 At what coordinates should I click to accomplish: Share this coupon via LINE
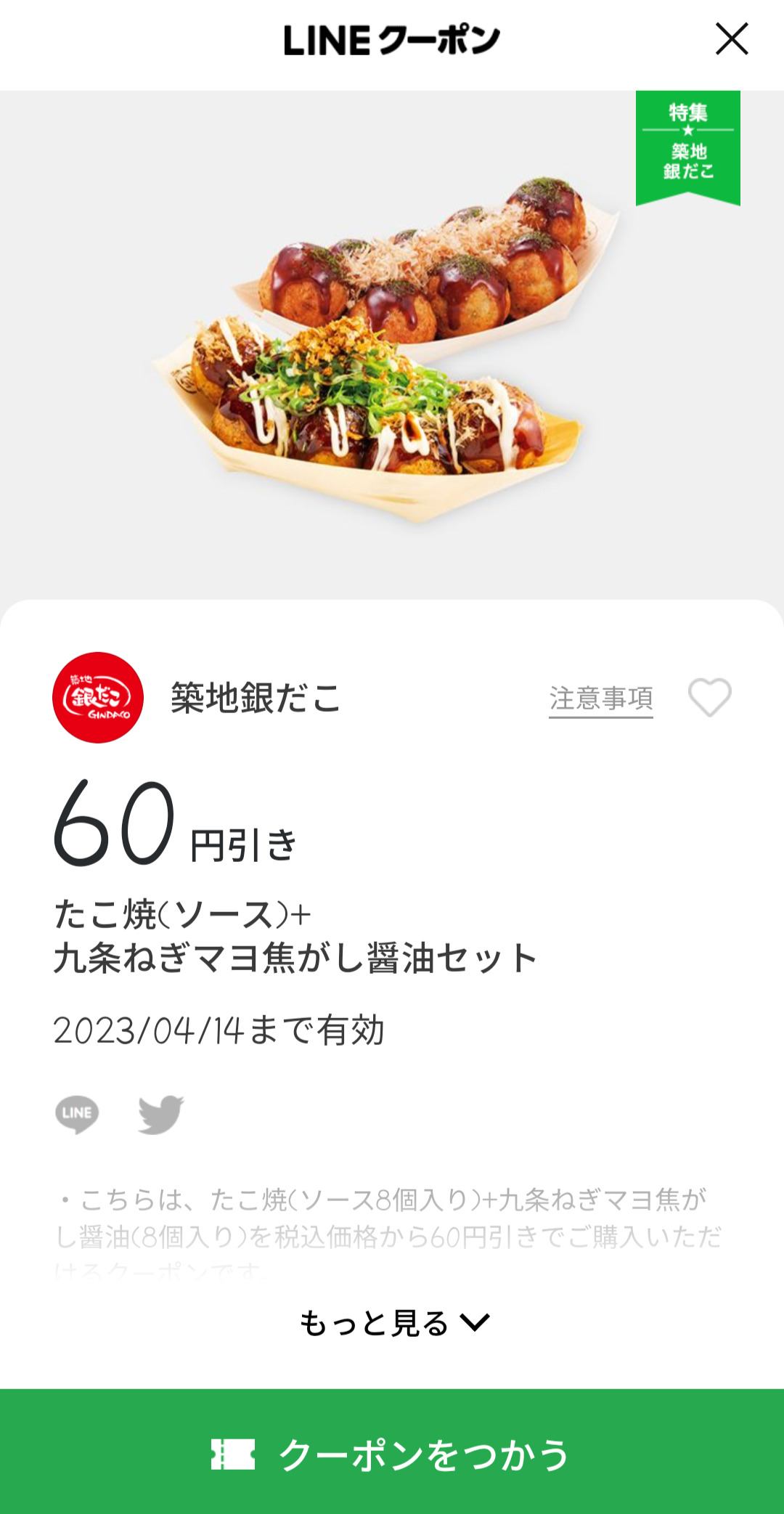click(x=77, y=1114)
